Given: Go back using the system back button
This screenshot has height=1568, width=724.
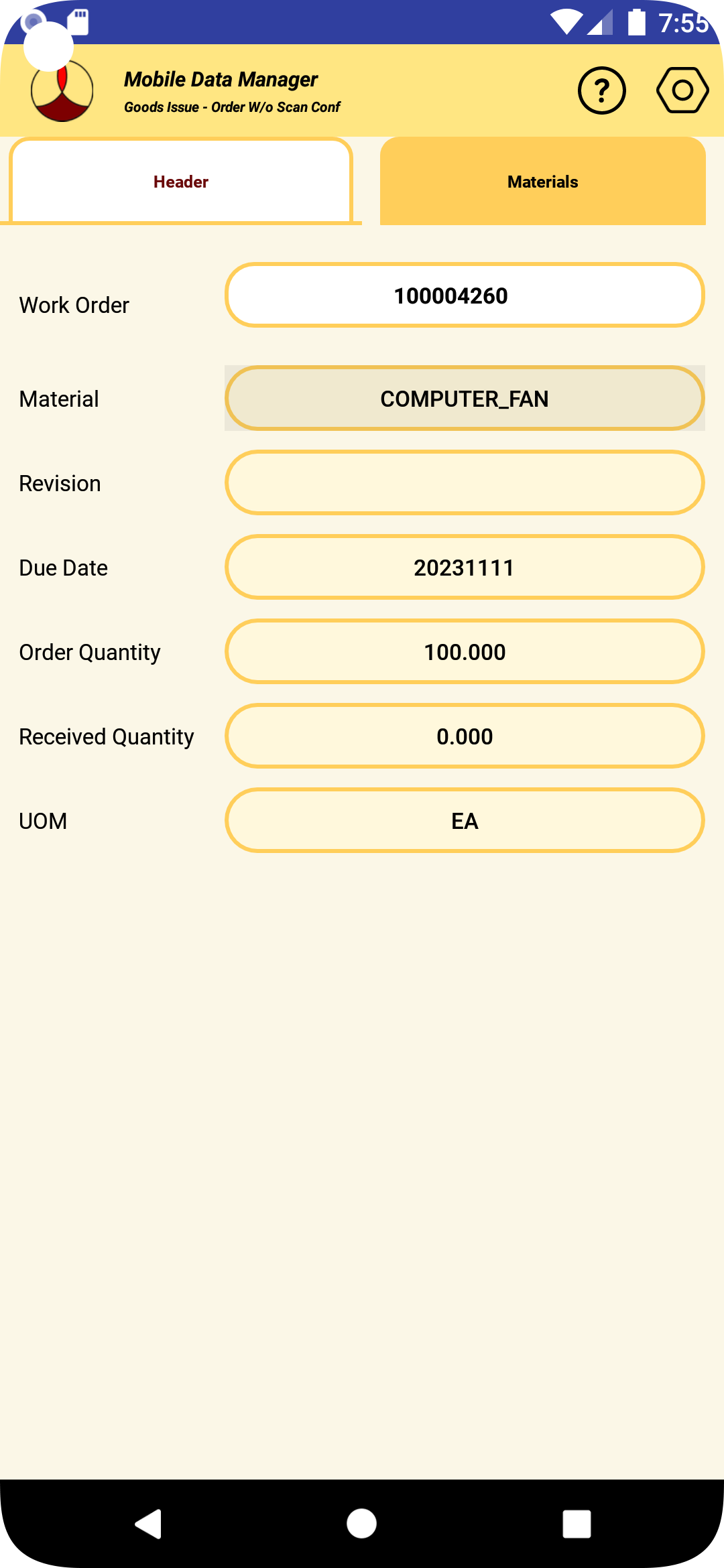Looking at the screenshot, I should [149, 1524].
